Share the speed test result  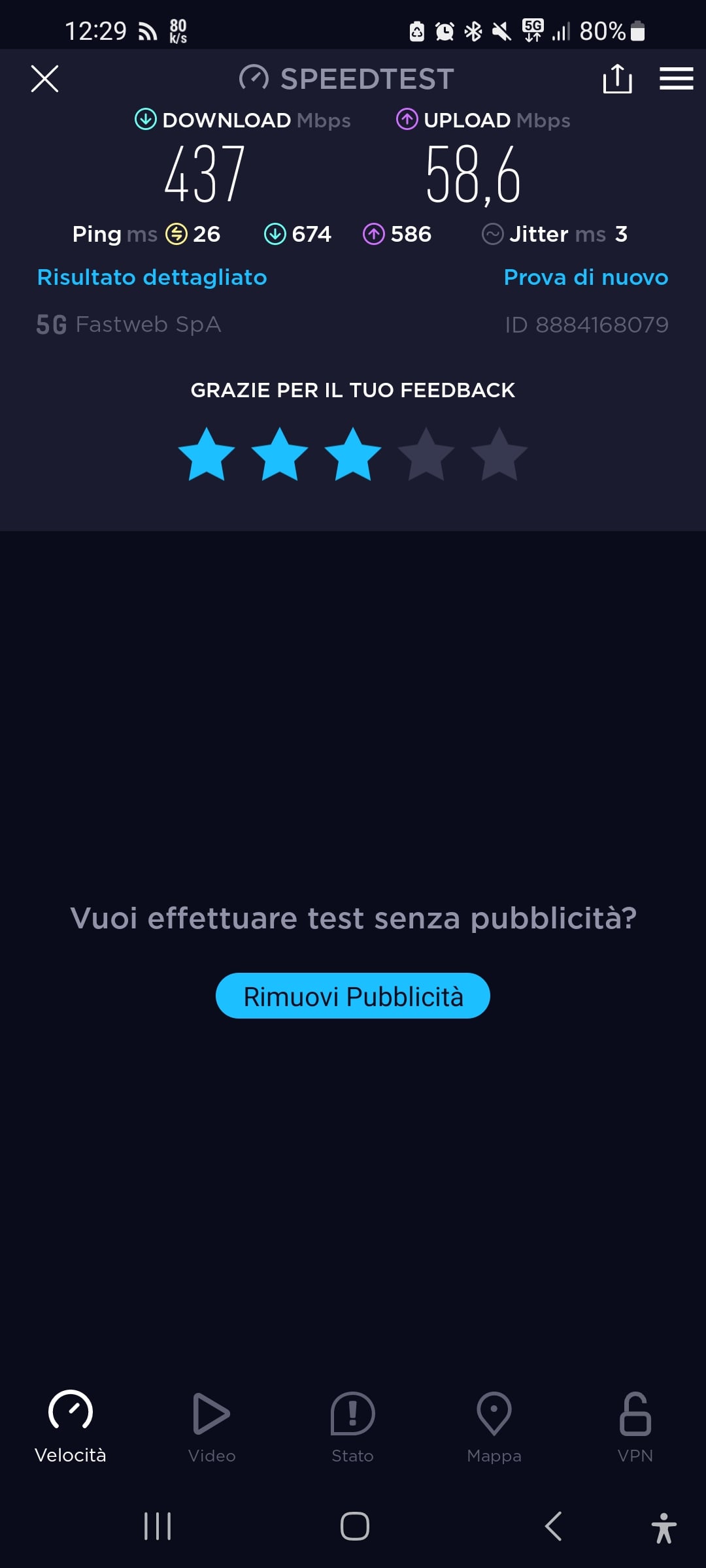[617, 79]
